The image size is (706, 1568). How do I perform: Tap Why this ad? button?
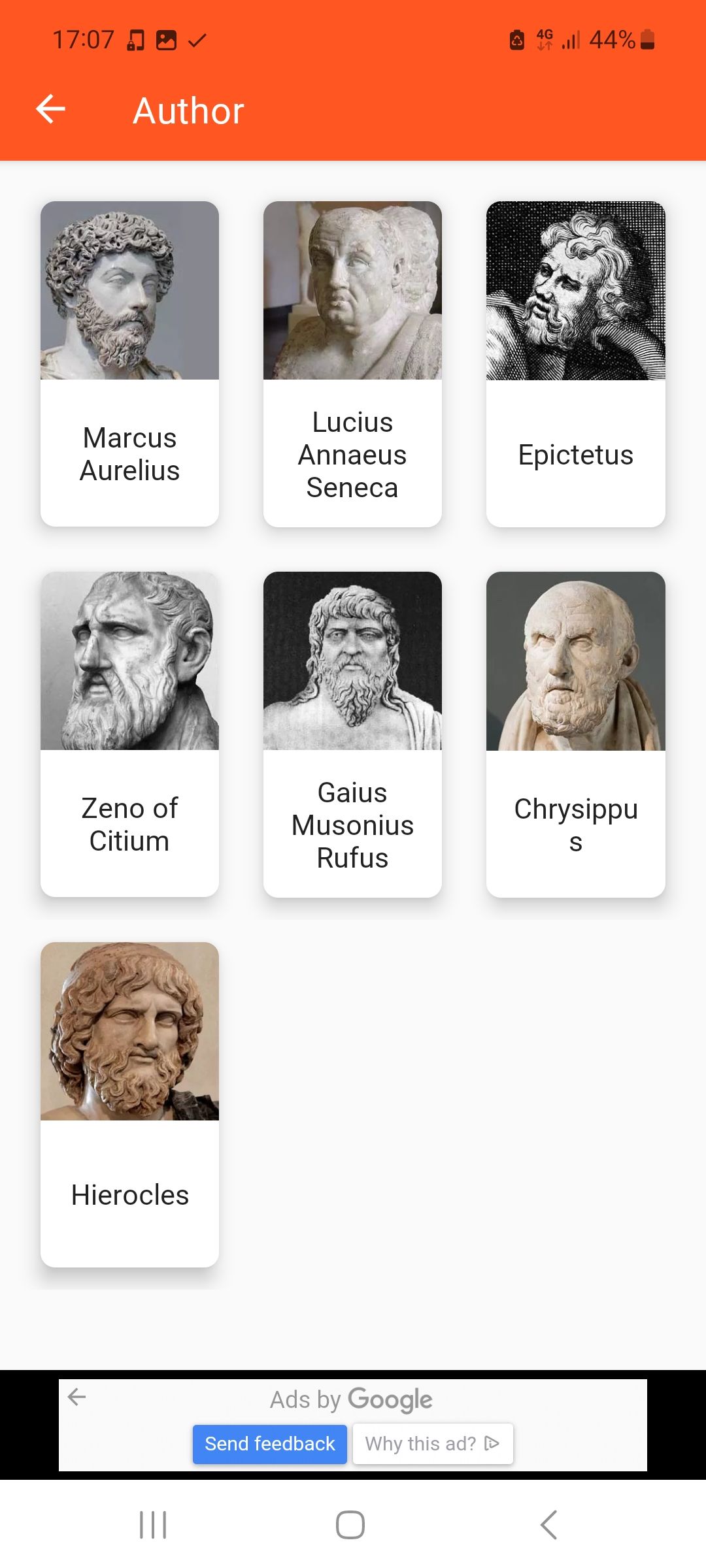[x=432, y=1443]
